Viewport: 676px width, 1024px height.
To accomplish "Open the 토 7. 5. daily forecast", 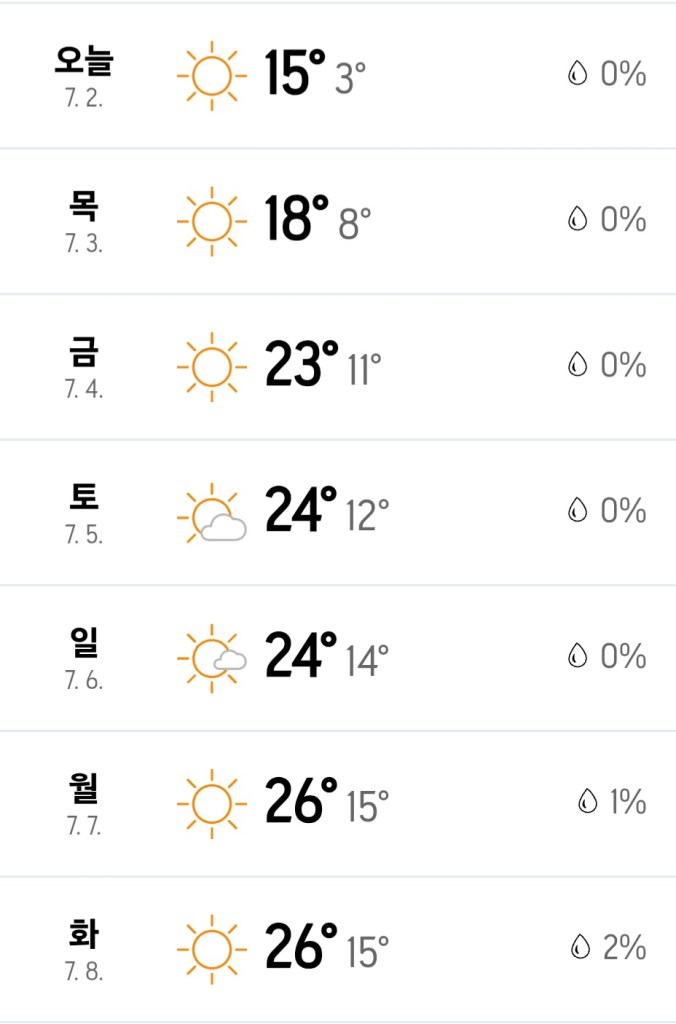I will 338,512.
